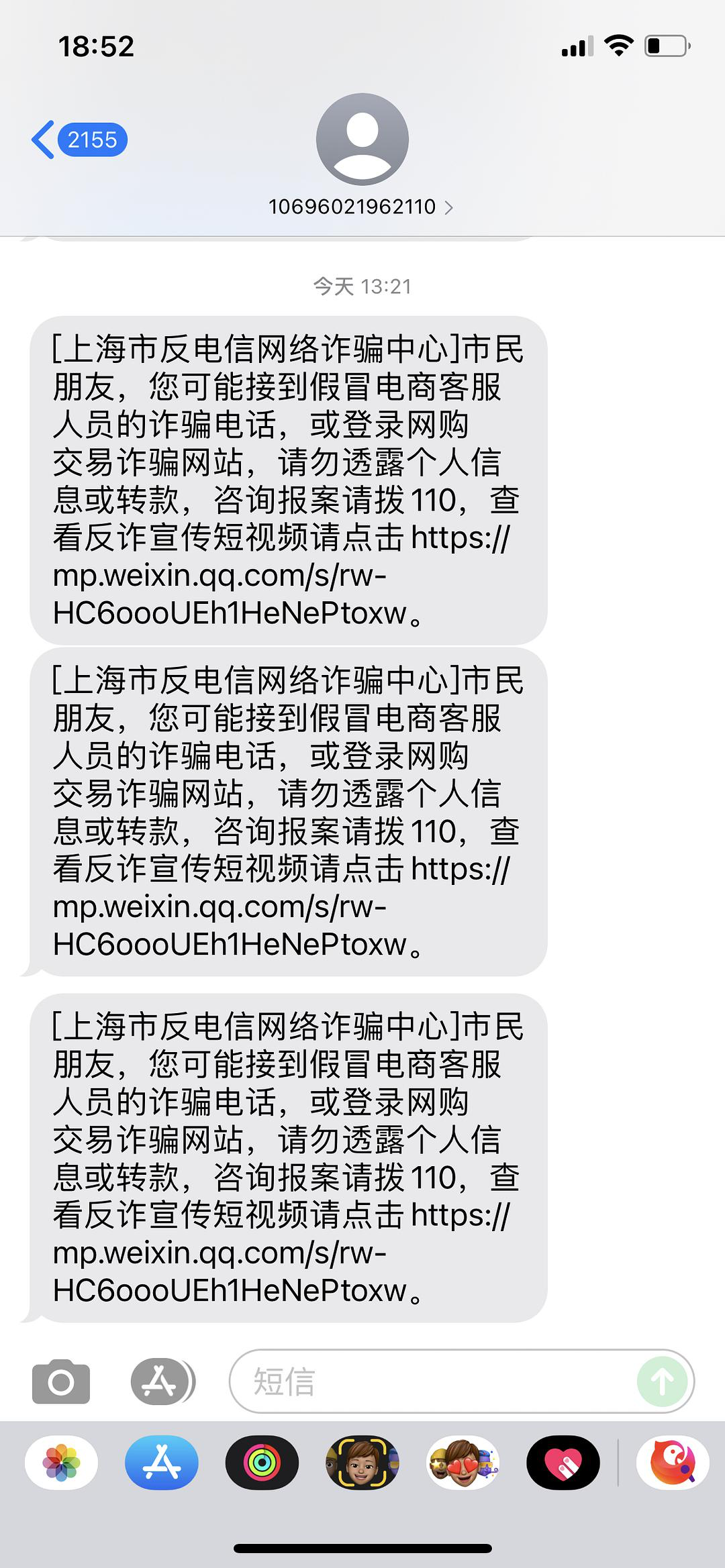Open the Digital Touch heart app

click(563, 1463)
